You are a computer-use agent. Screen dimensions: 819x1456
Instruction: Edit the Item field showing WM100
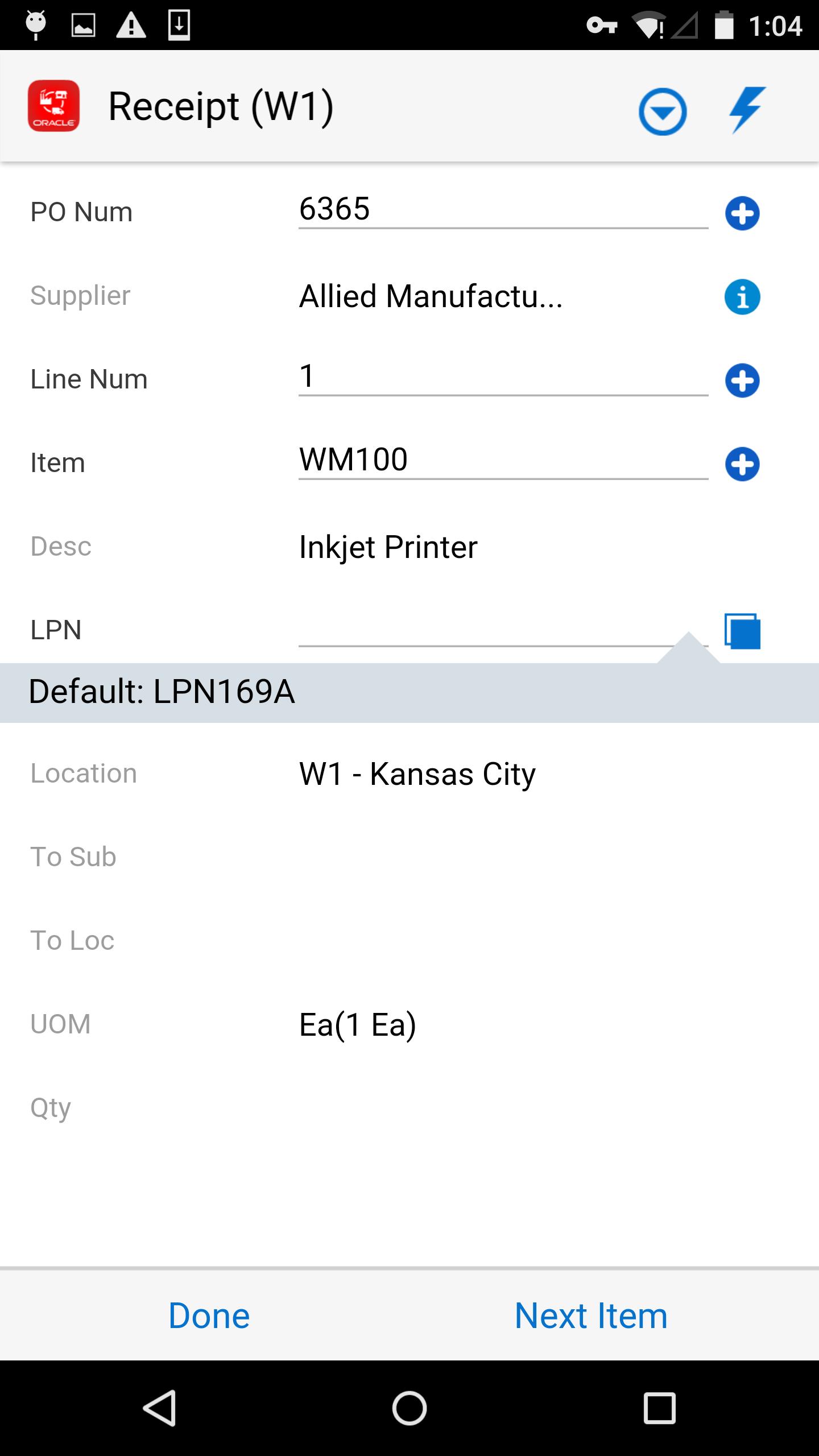503,461
